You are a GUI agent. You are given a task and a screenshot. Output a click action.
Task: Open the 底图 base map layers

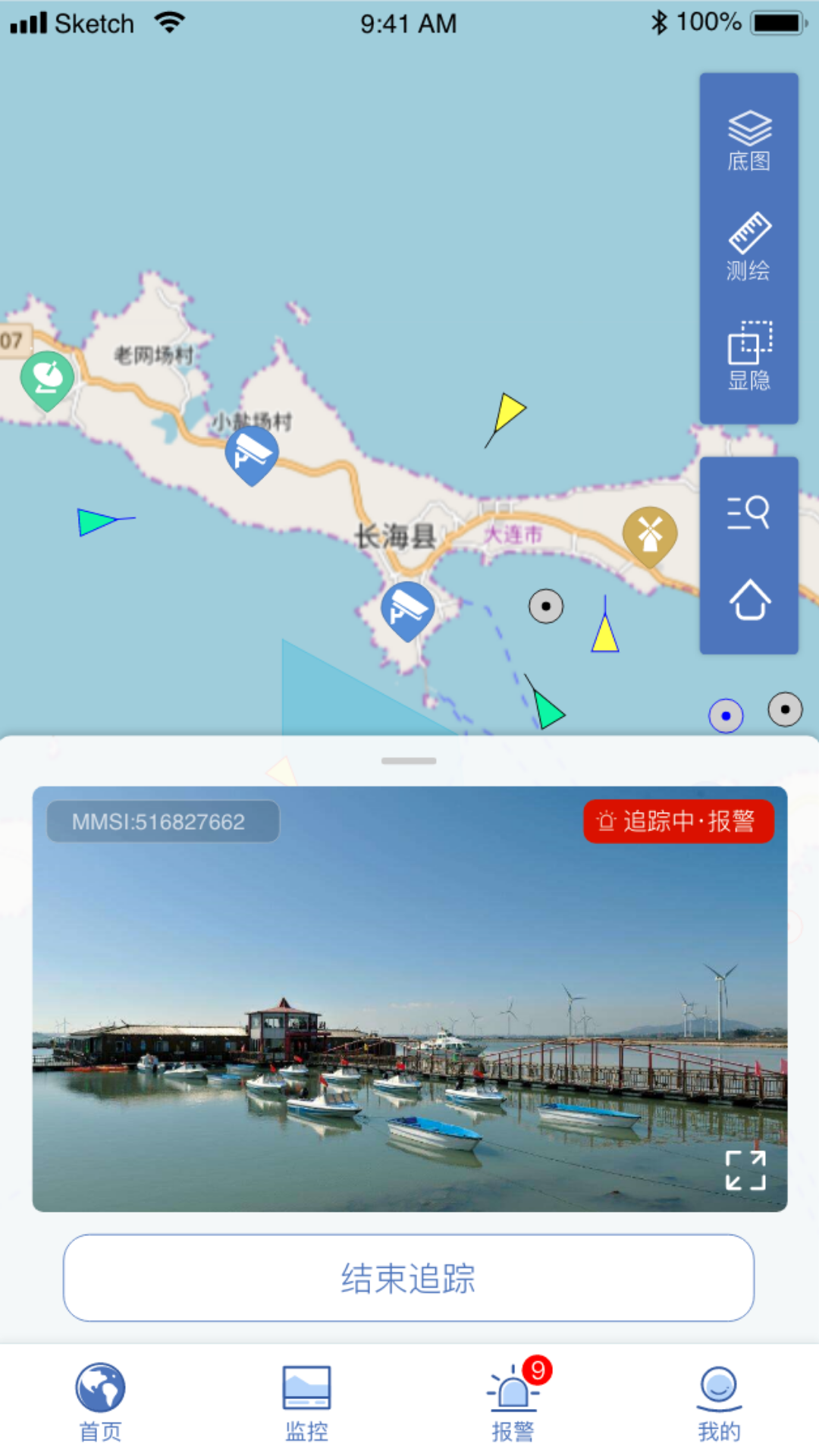(748, 141)
